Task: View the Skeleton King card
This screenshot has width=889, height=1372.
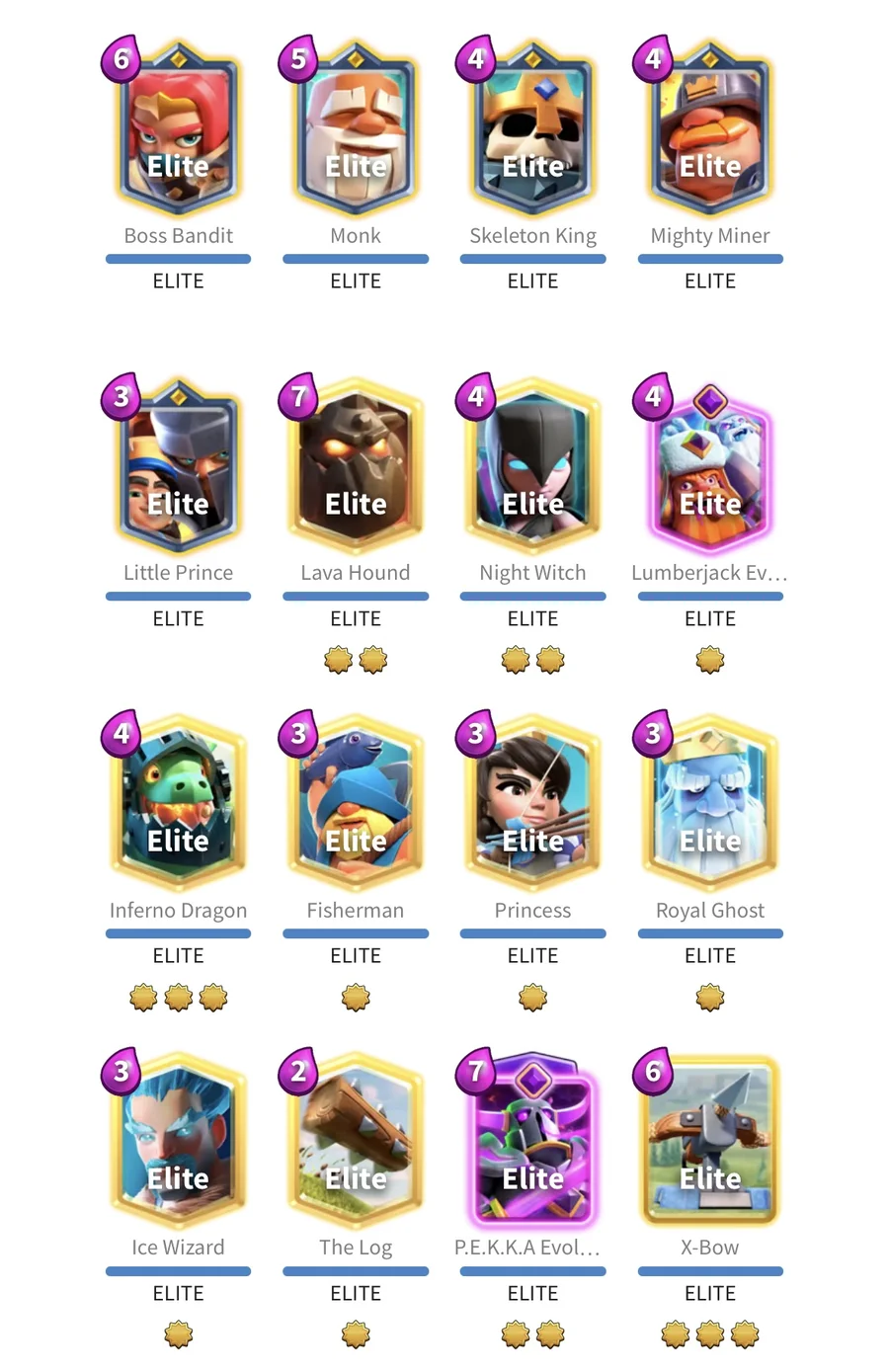Action: (532, 130)
